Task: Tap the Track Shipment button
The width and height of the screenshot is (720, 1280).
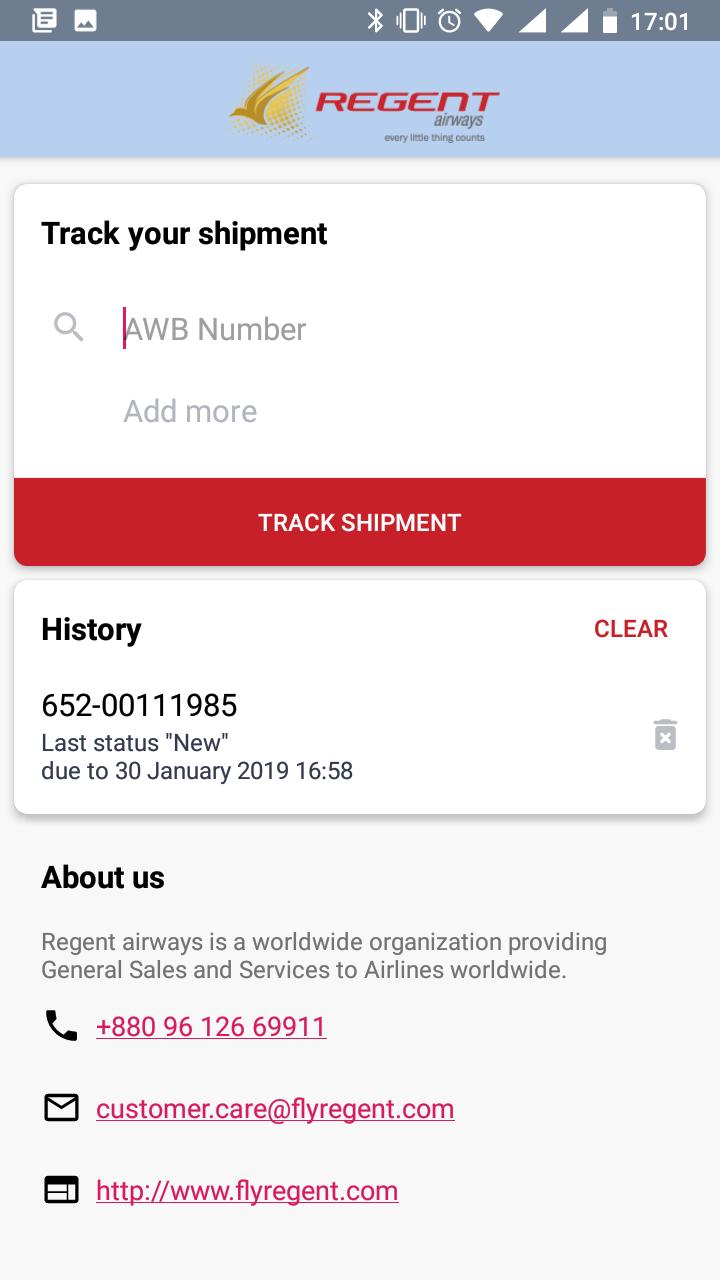Action: pos(360,522)
